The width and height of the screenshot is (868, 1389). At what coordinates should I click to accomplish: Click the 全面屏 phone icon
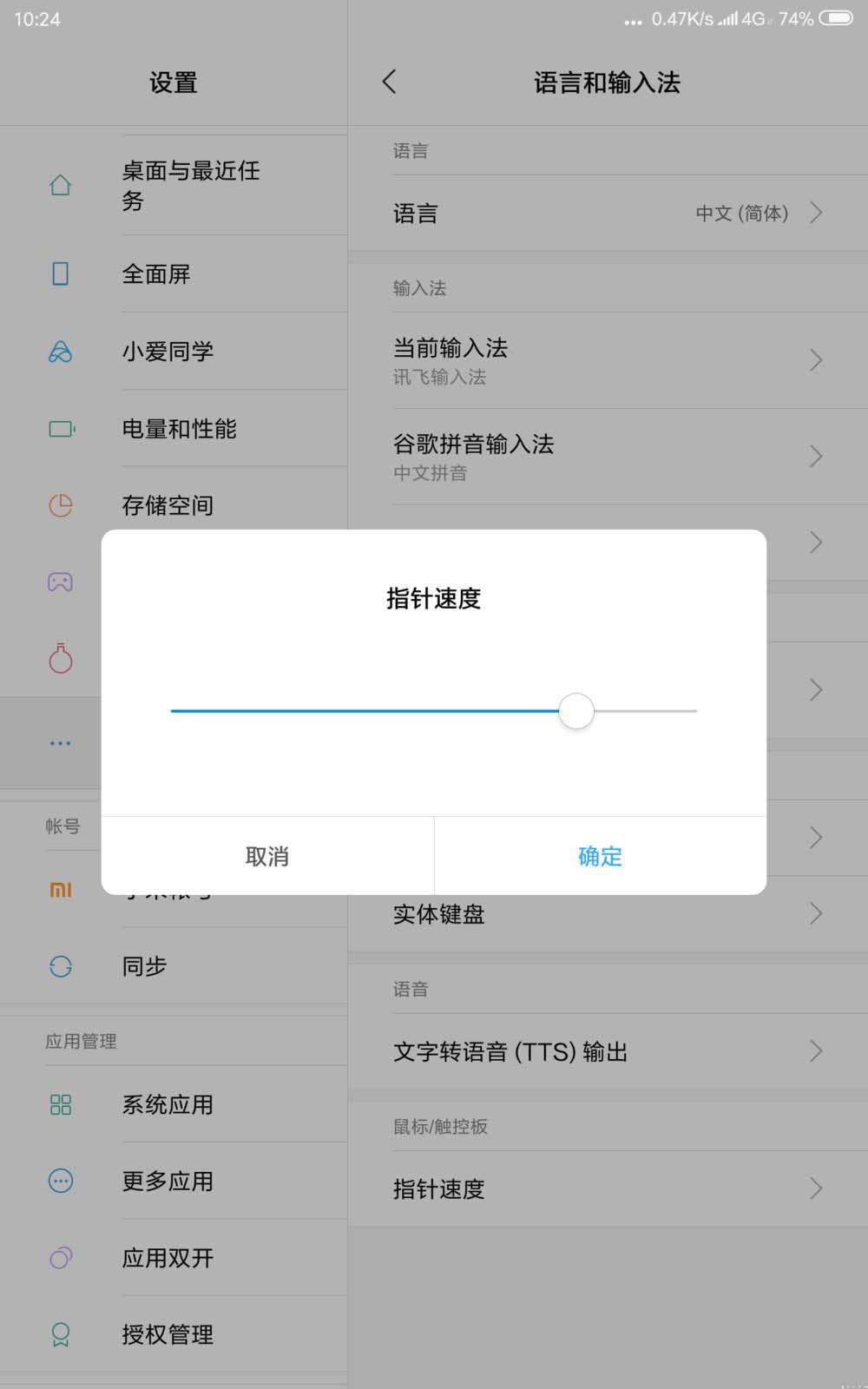(x=60, y=274)
